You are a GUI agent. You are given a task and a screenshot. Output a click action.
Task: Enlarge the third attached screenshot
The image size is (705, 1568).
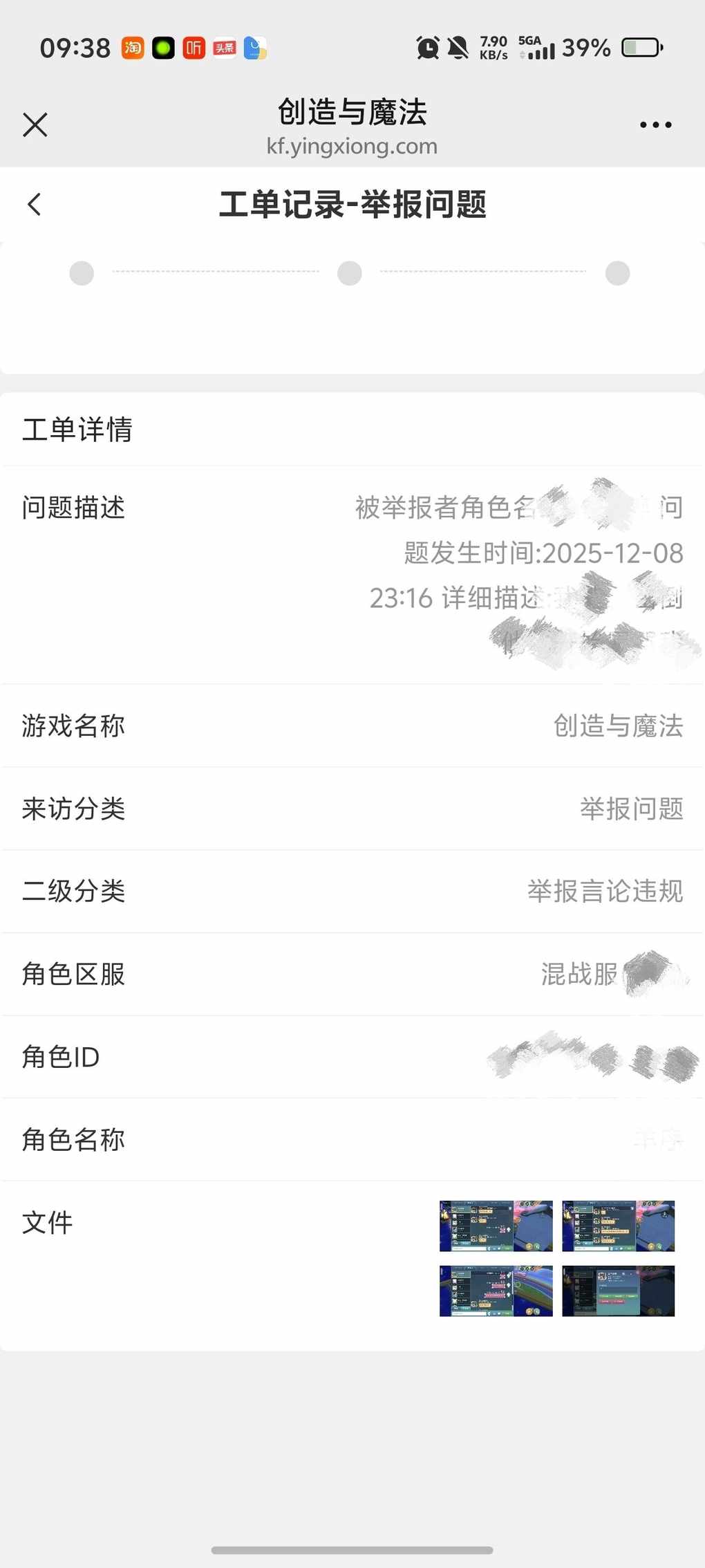click(496, 1291)
